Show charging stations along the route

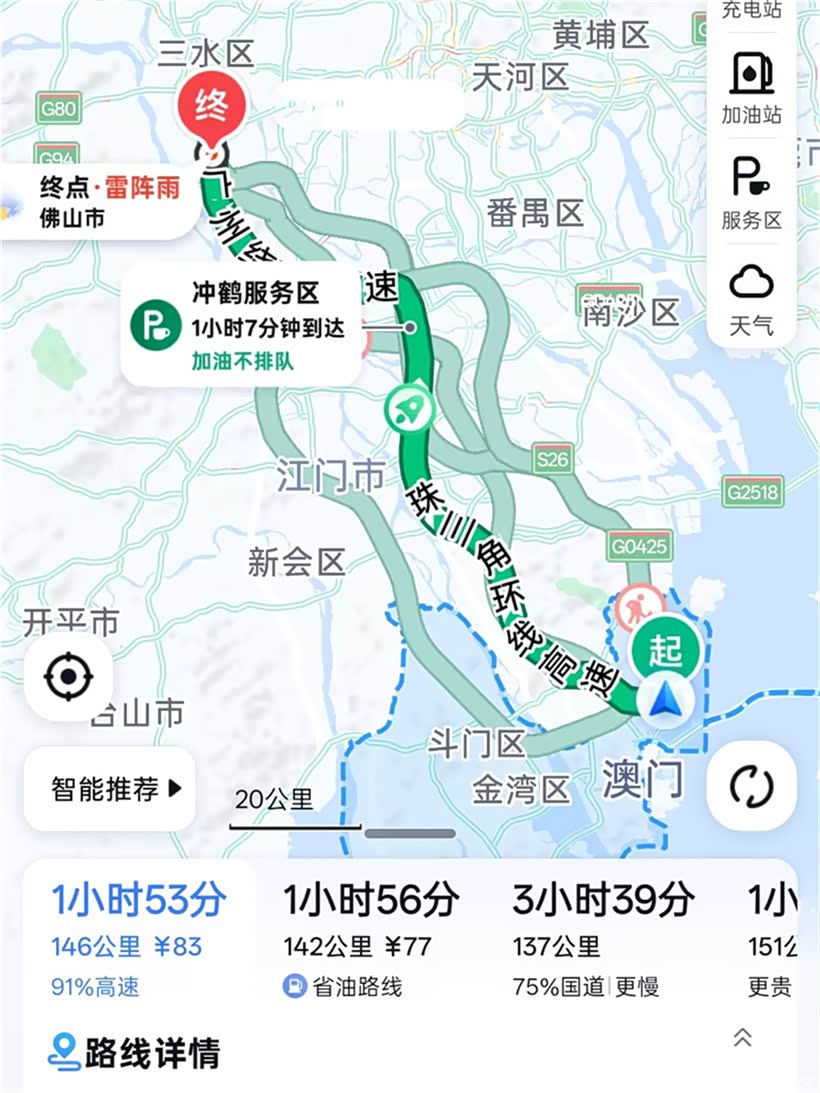pos(751,10)
